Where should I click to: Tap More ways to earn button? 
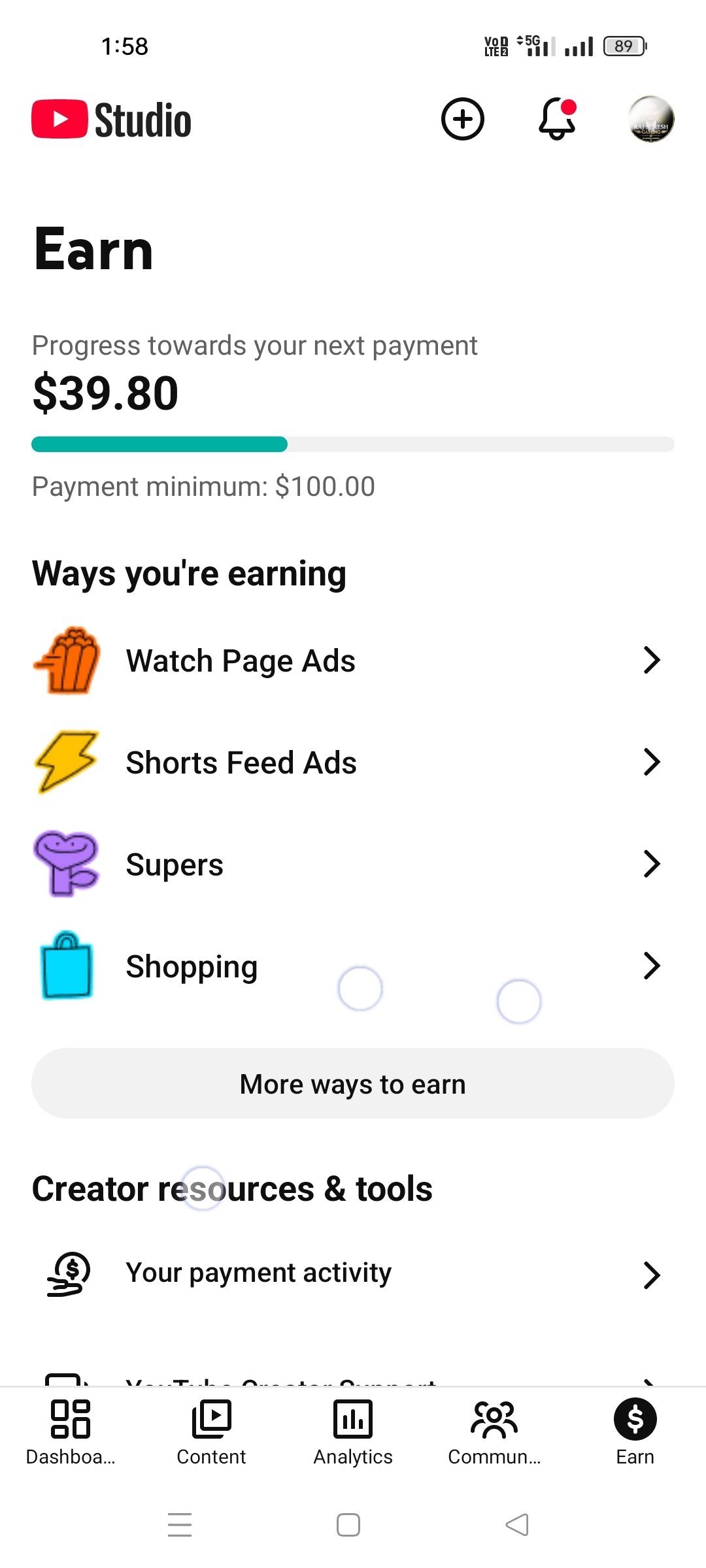coord(353,1083)
